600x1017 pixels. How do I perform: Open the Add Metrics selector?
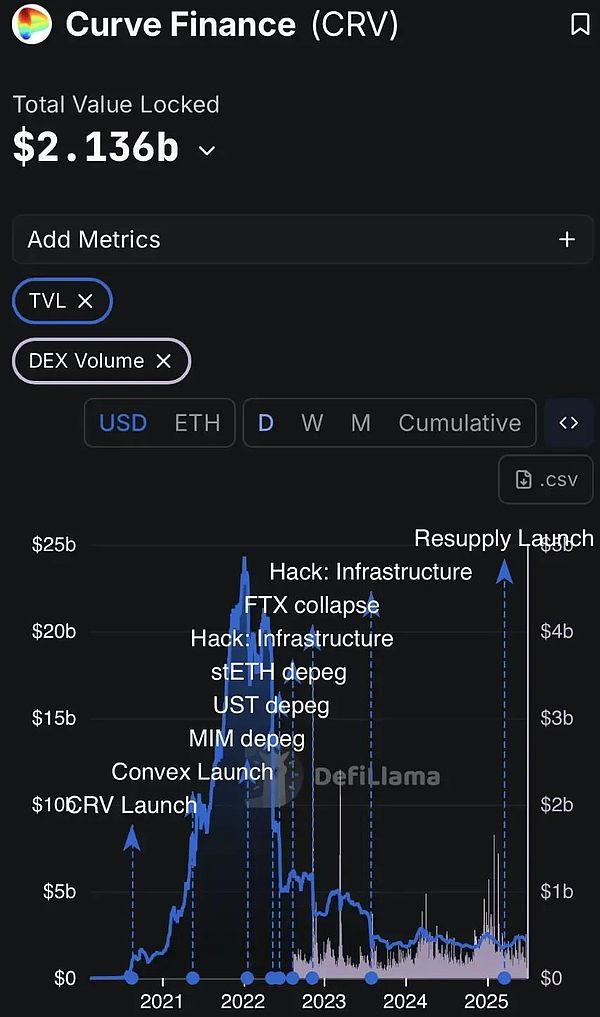pos(566,240)
